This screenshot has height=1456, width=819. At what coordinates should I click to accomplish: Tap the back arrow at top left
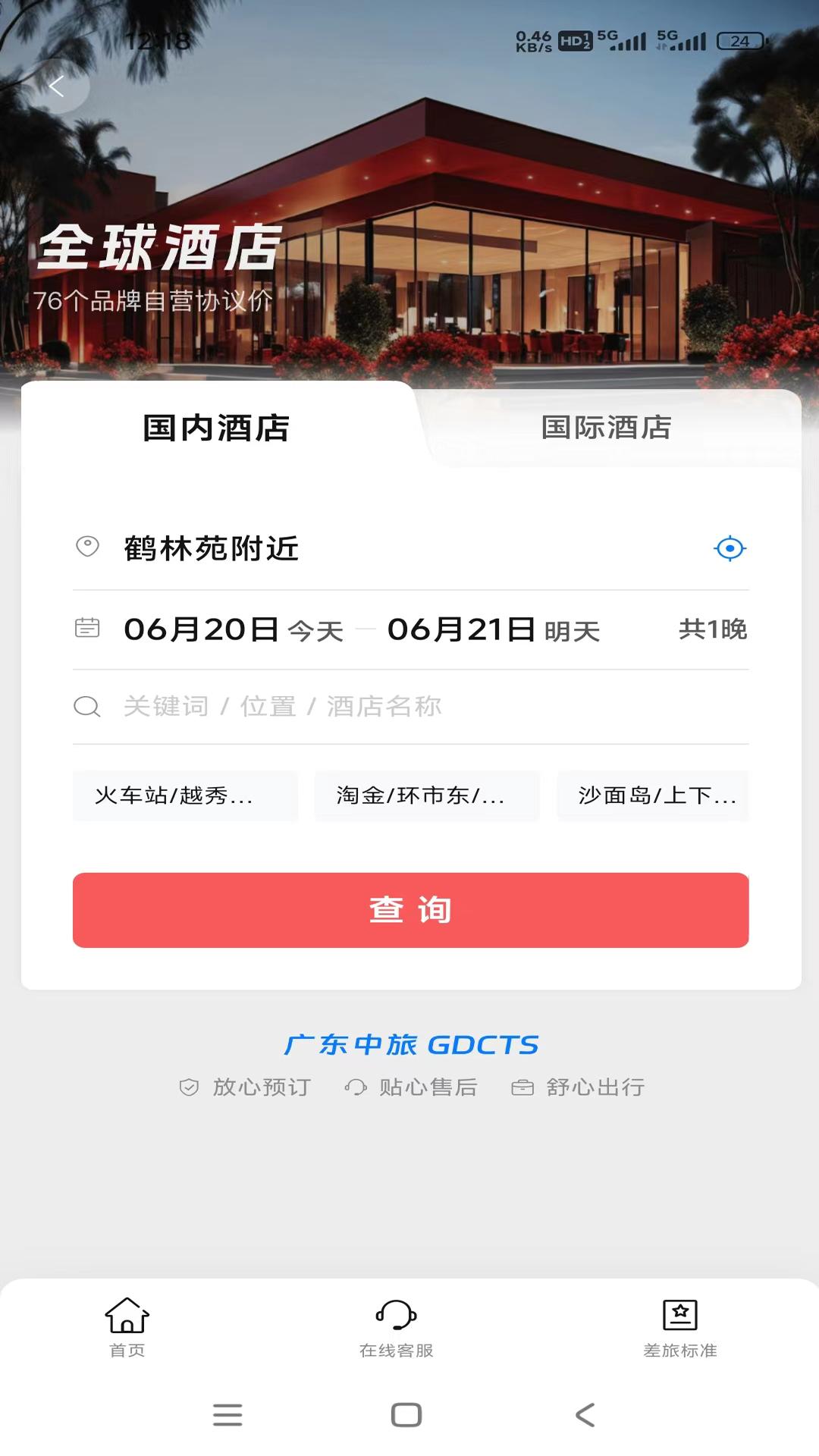(x=57, y=86)
